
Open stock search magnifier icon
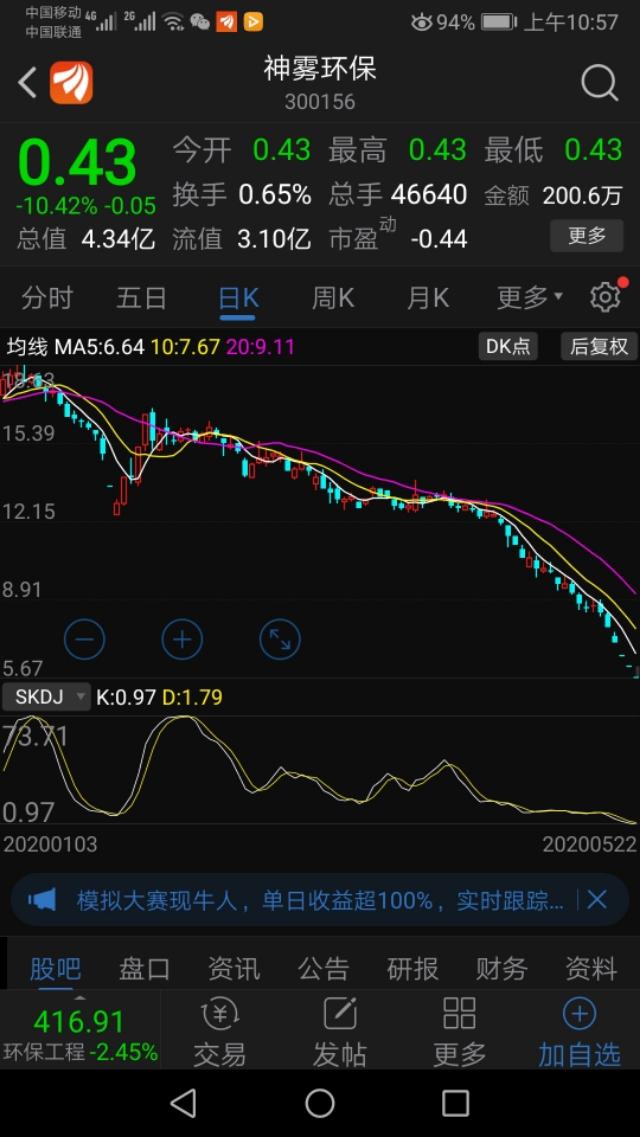pyautogui.click(x=599, y=83)
